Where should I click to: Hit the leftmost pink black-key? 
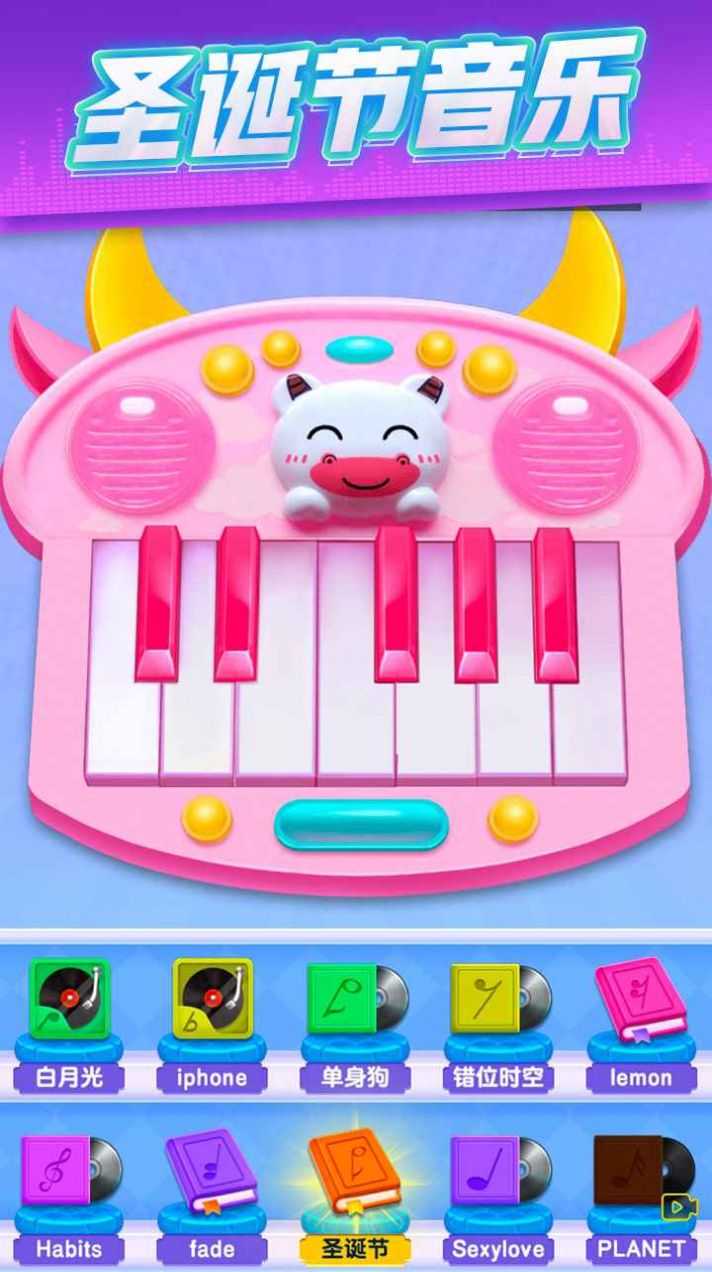point(158,600)
